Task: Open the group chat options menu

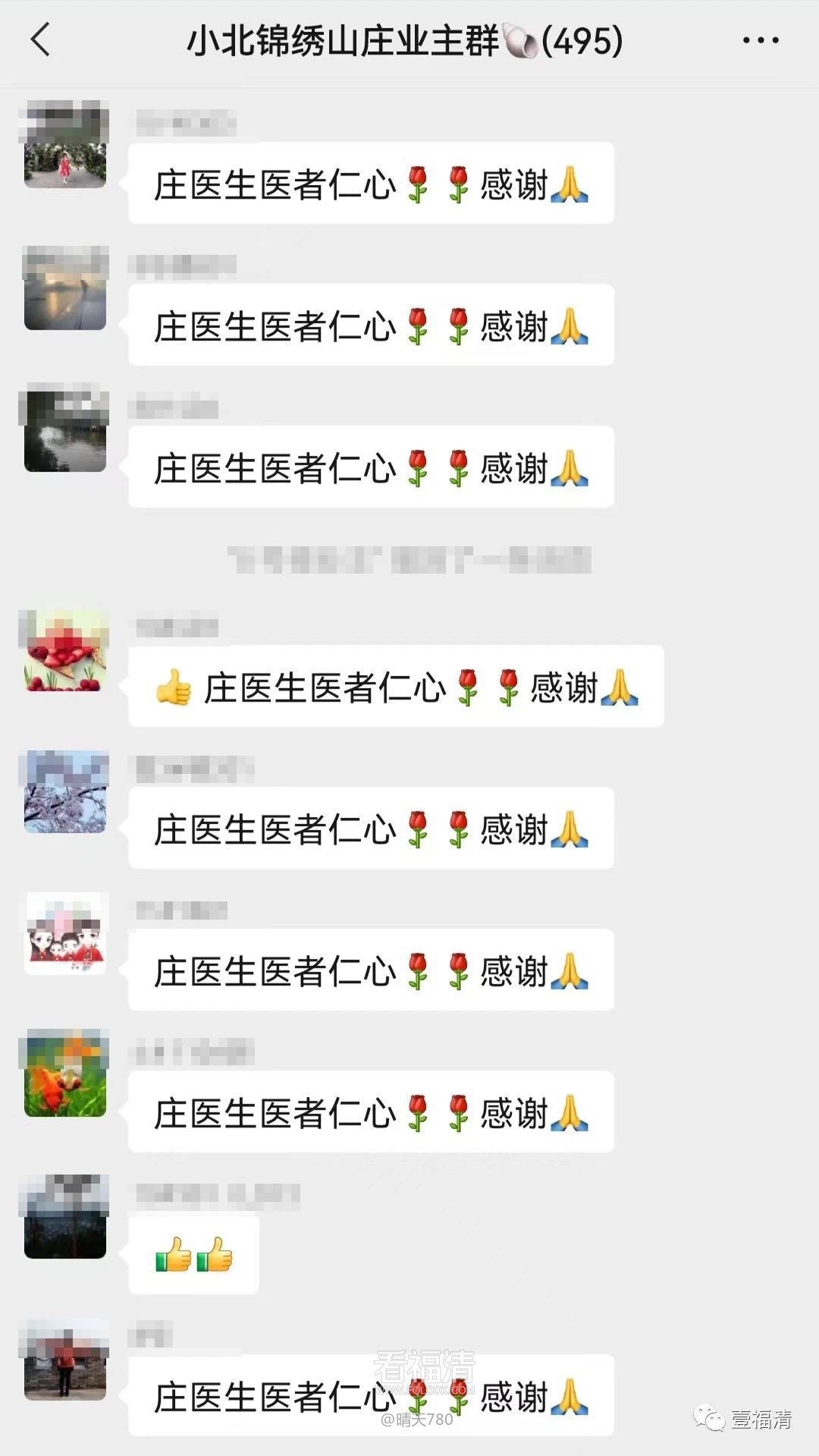Action: click(x=760, y=41)
